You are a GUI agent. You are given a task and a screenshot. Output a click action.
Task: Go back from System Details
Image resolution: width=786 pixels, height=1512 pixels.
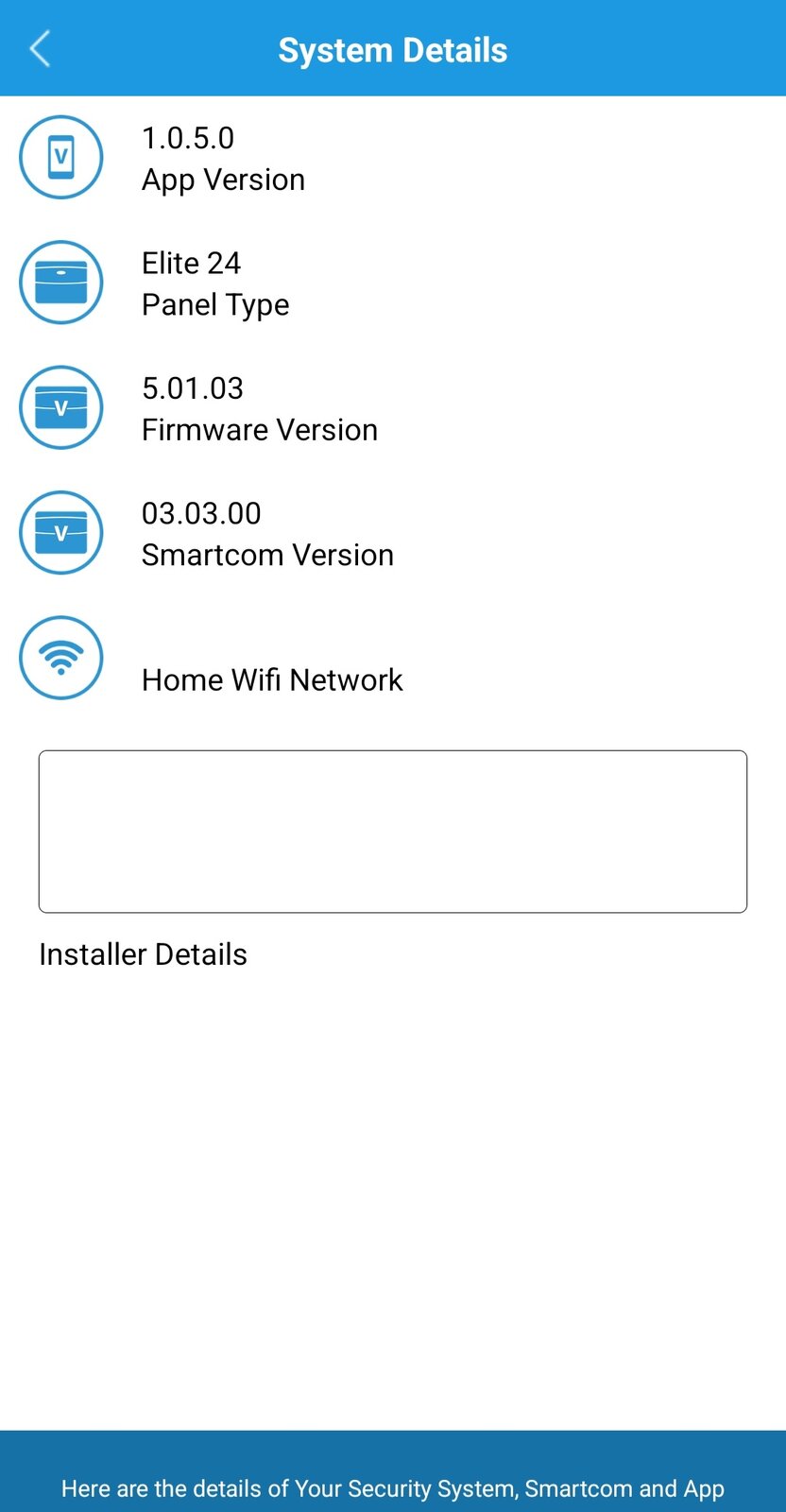pyautogui.click(x=40, y=49)
